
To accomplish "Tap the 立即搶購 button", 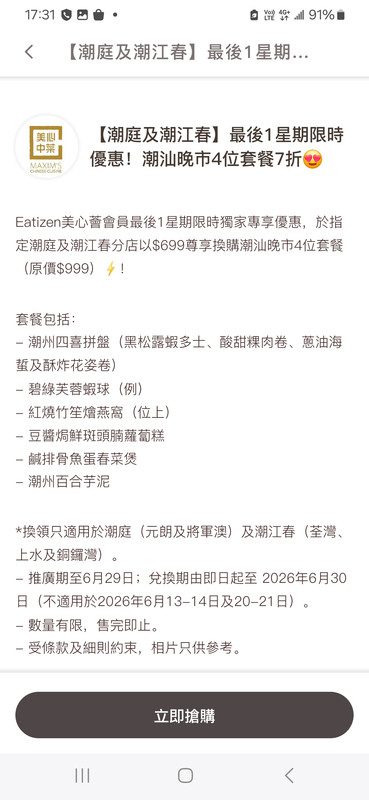I will [184, 715].
